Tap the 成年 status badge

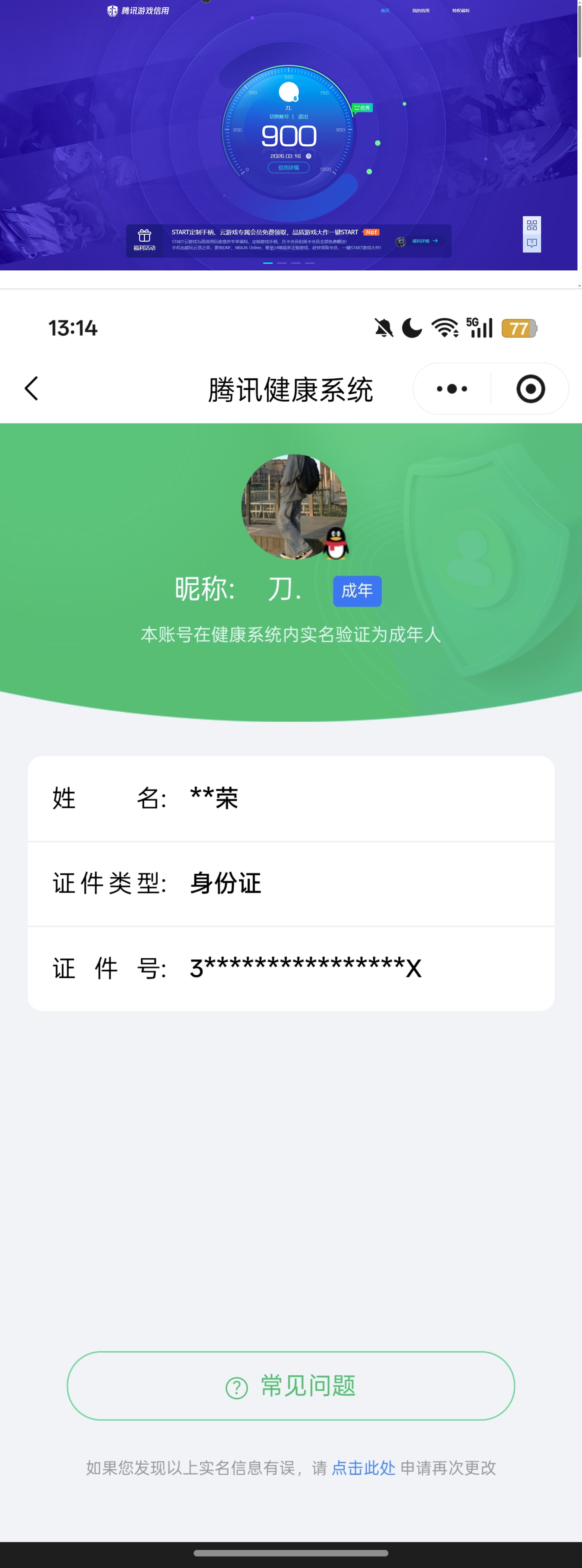click(x=357, y=591)
